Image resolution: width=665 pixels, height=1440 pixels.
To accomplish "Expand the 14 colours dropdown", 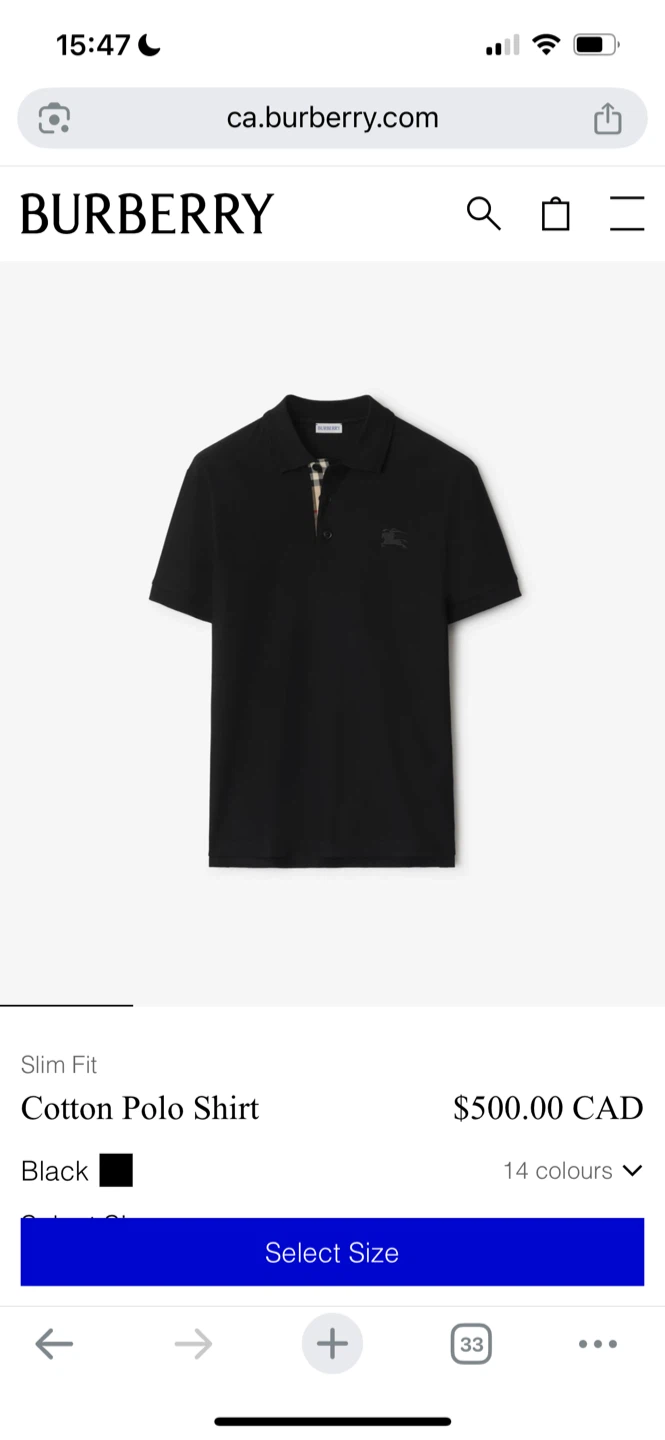I will click(x=572, y=1171).
